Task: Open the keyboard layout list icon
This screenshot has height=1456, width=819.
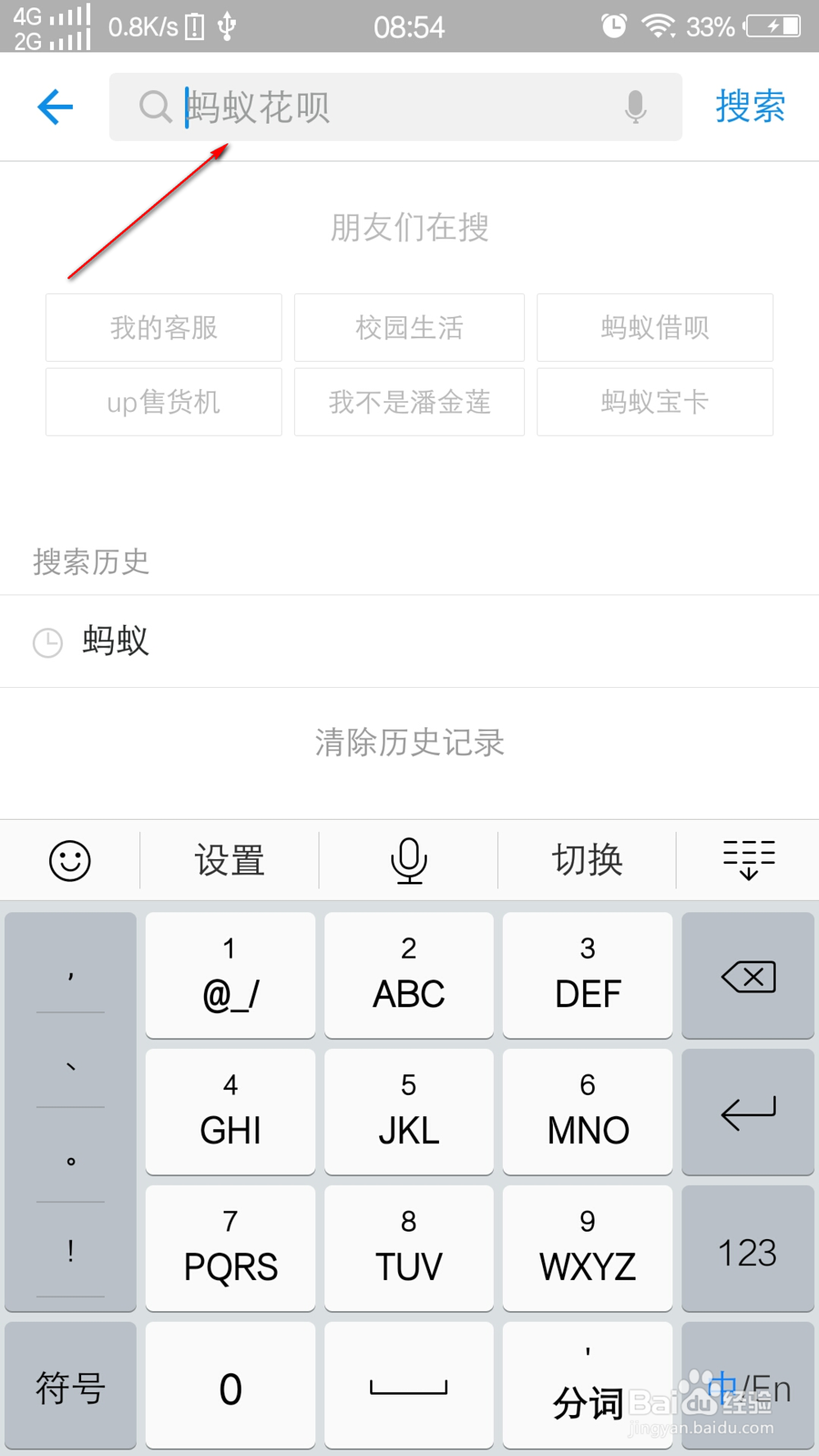Action: click(748, 860)
